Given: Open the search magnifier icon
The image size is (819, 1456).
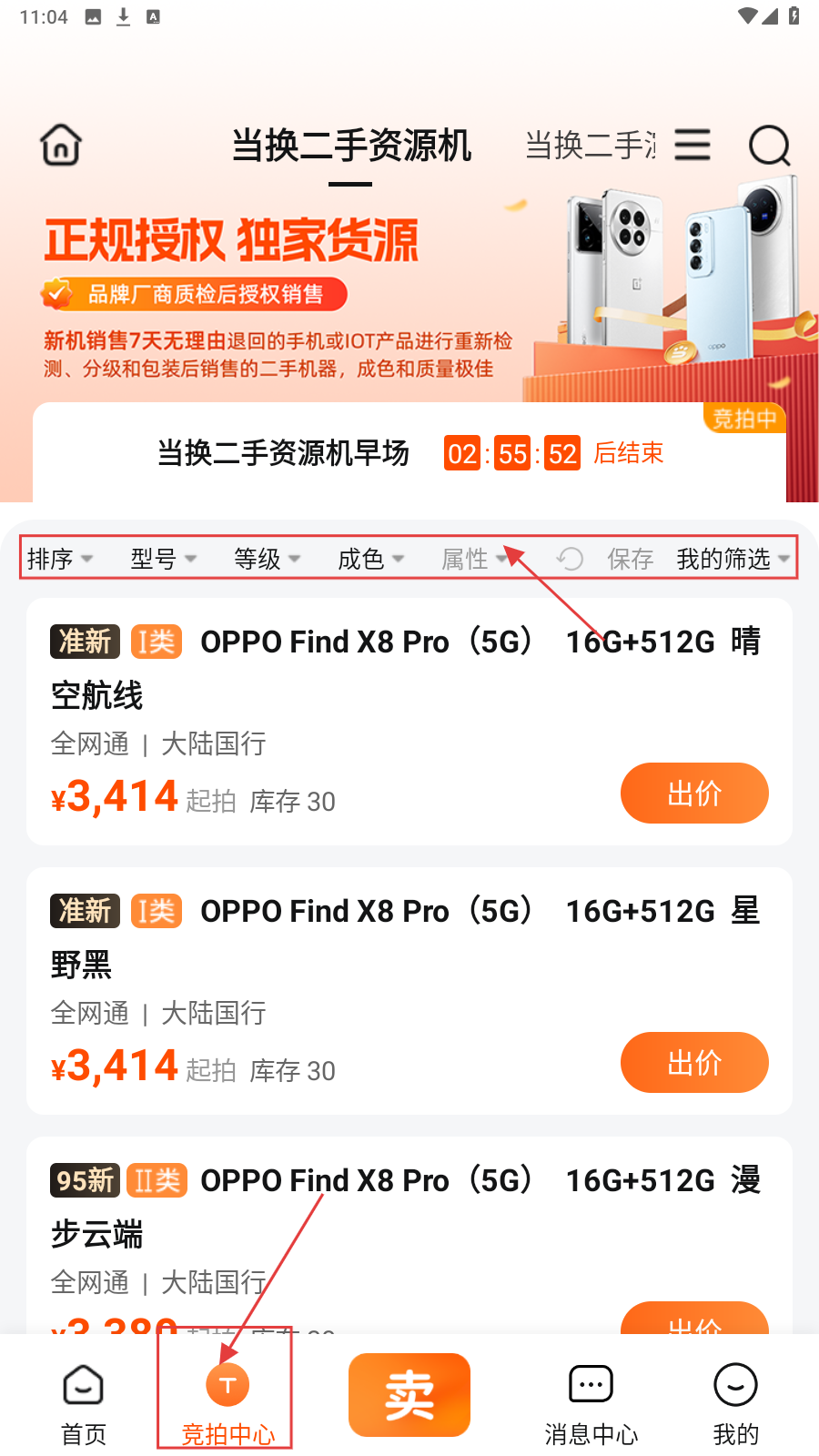Looking at the screenshot, I should tap(769, 145).
